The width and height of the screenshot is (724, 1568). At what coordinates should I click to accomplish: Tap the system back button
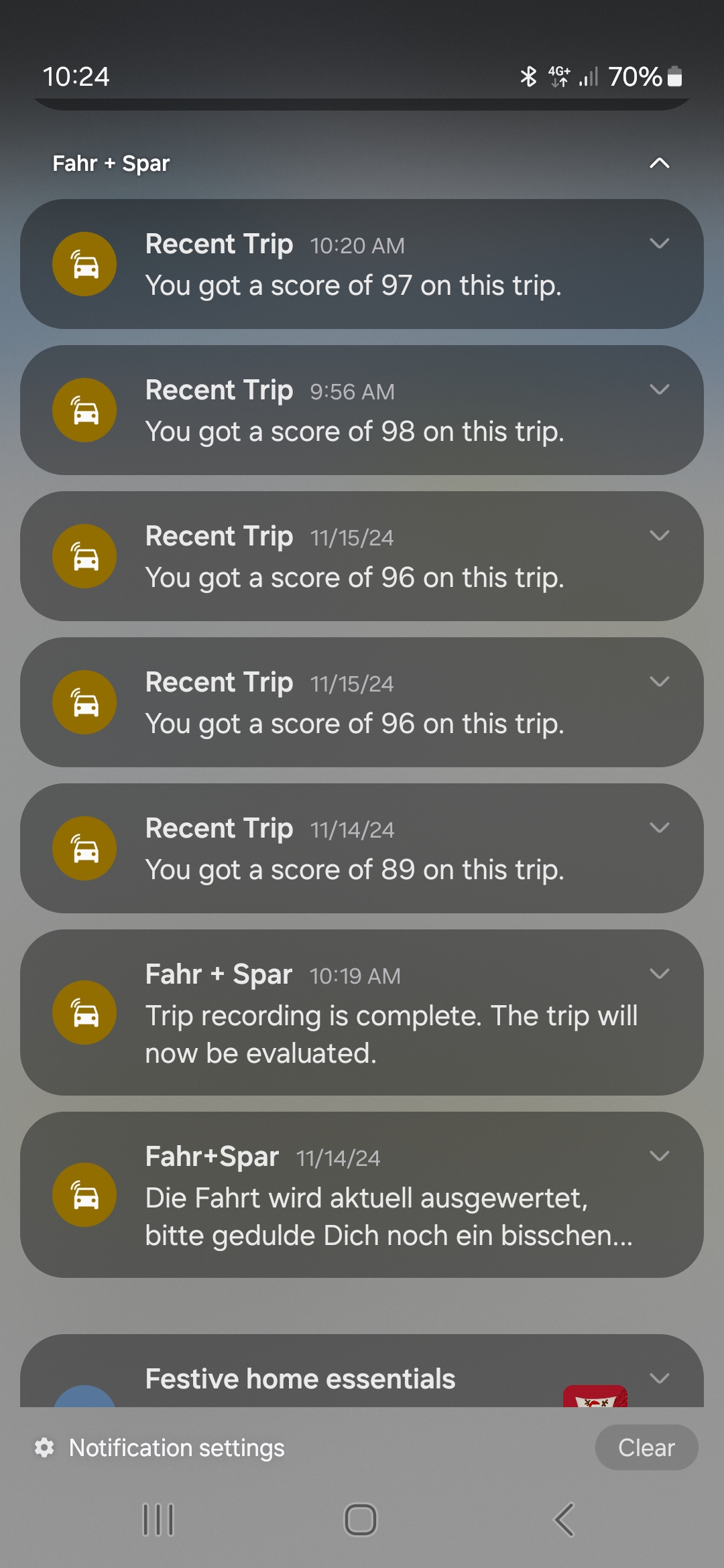point(564,1520)
